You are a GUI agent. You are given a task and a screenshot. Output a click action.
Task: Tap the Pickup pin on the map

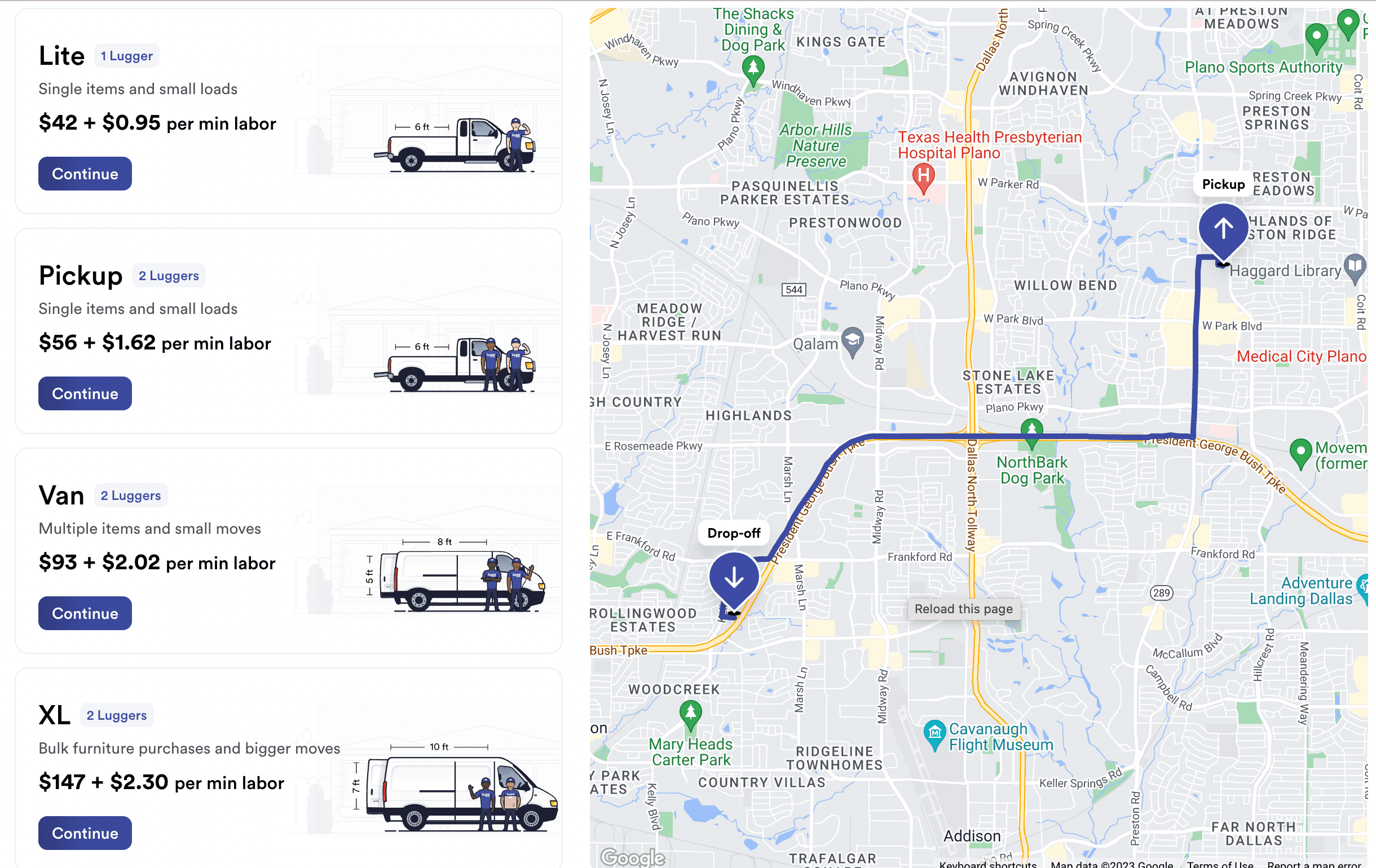1222,228
